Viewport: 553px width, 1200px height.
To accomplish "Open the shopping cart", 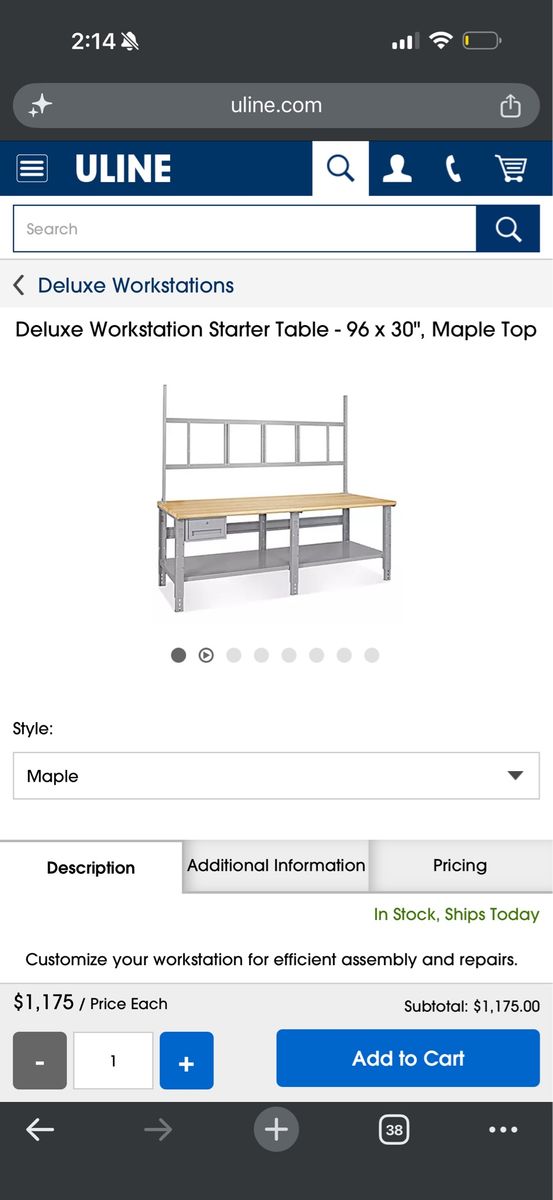I will (511, 168).
